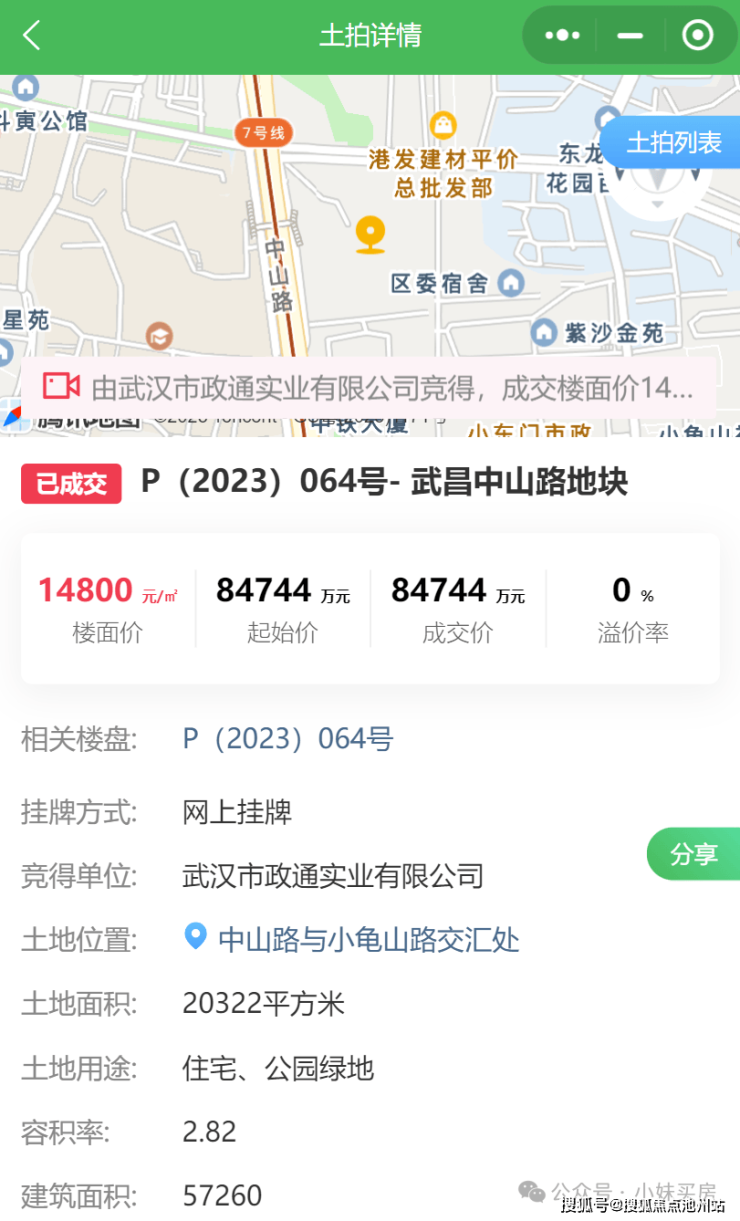The image size is (740, 1221).
Task: Open the mini program more-options menu
Action: pos(562,36)
